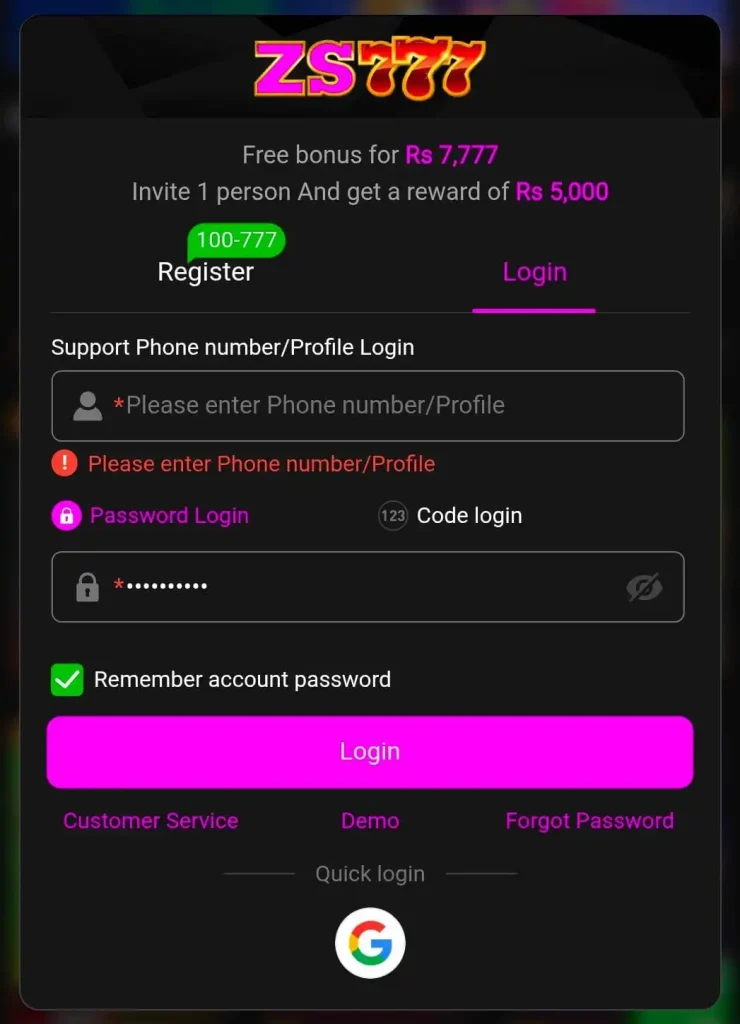Open Customer Service

150,821
